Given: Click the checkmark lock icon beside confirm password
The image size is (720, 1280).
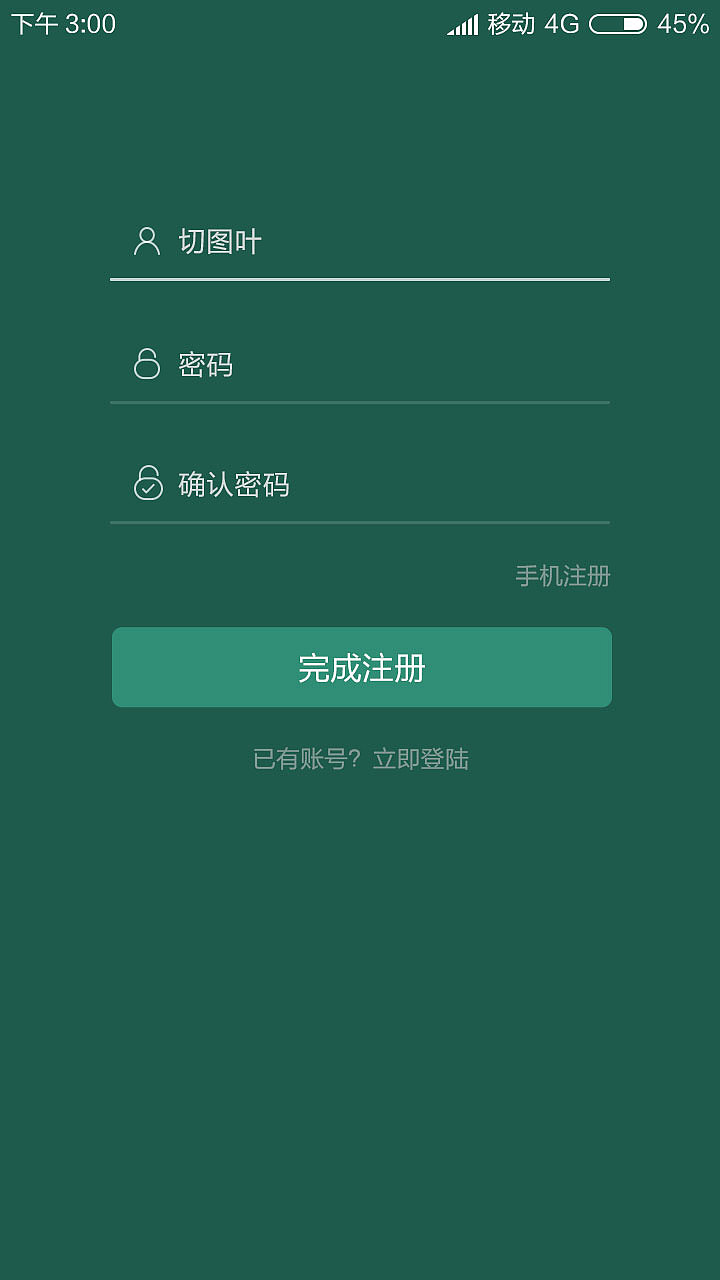Looking at the screenshot, I should coord(147,483).
